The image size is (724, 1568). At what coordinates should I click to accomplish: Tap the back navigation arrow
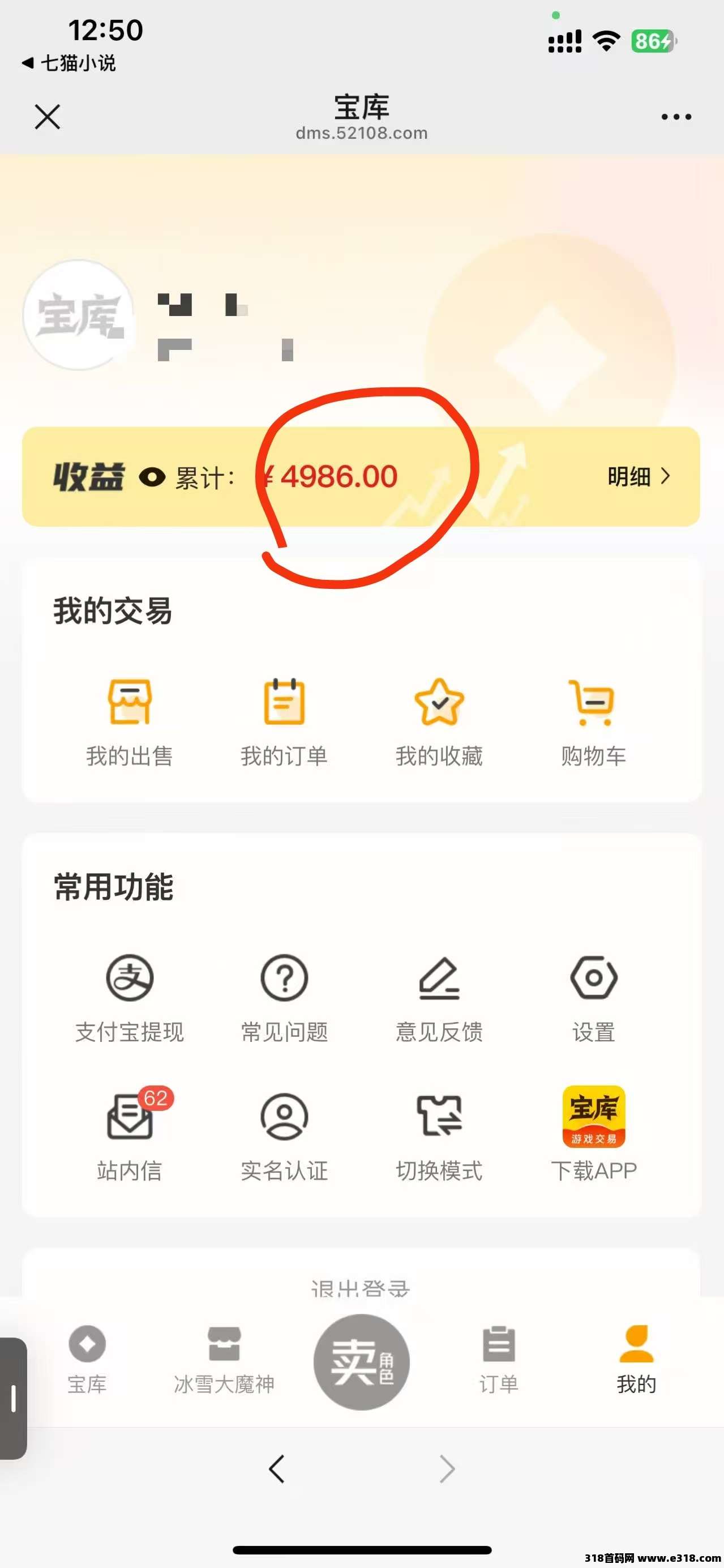(277, 1468)
